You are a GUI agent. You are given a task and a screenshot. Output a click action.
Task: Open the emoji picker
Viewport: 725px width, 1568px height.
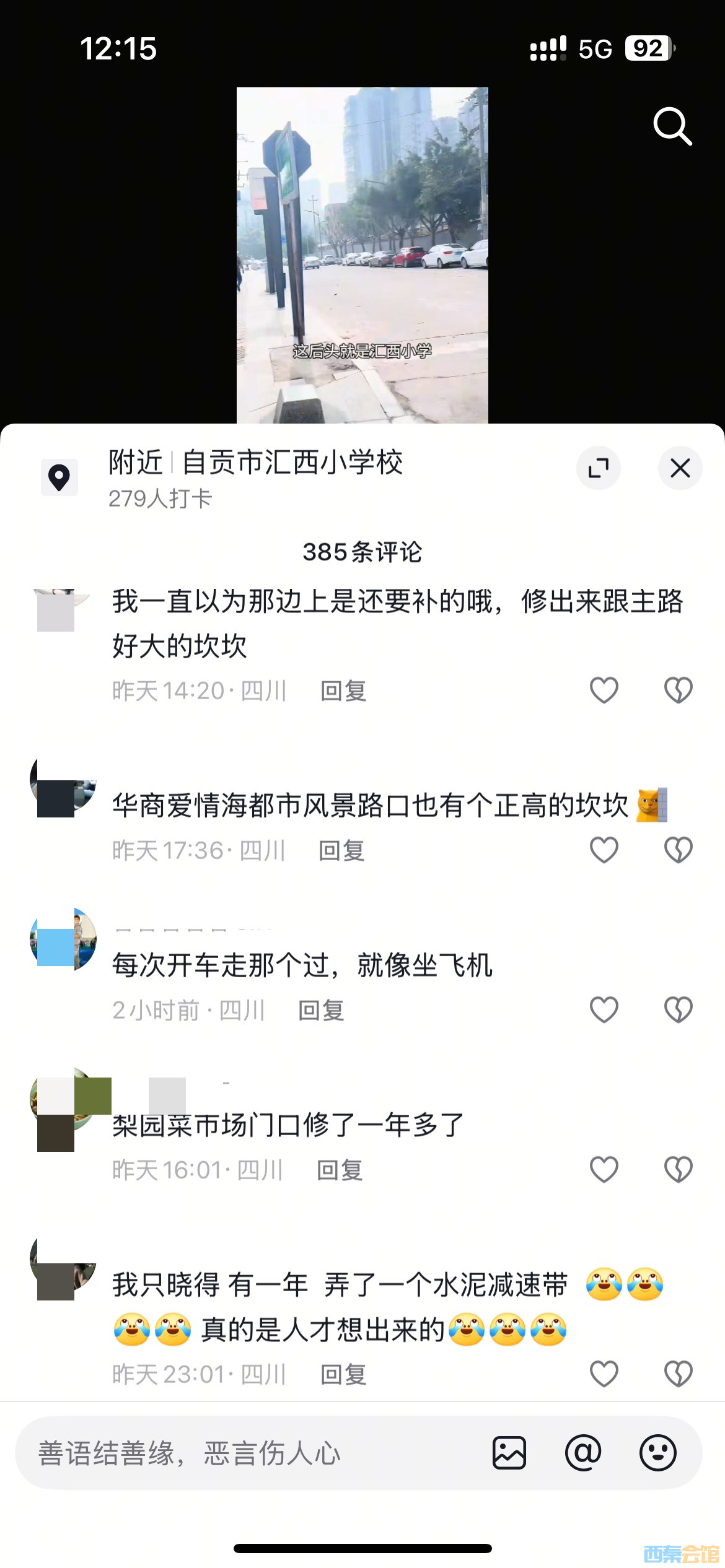click(x=657, y=1453)
